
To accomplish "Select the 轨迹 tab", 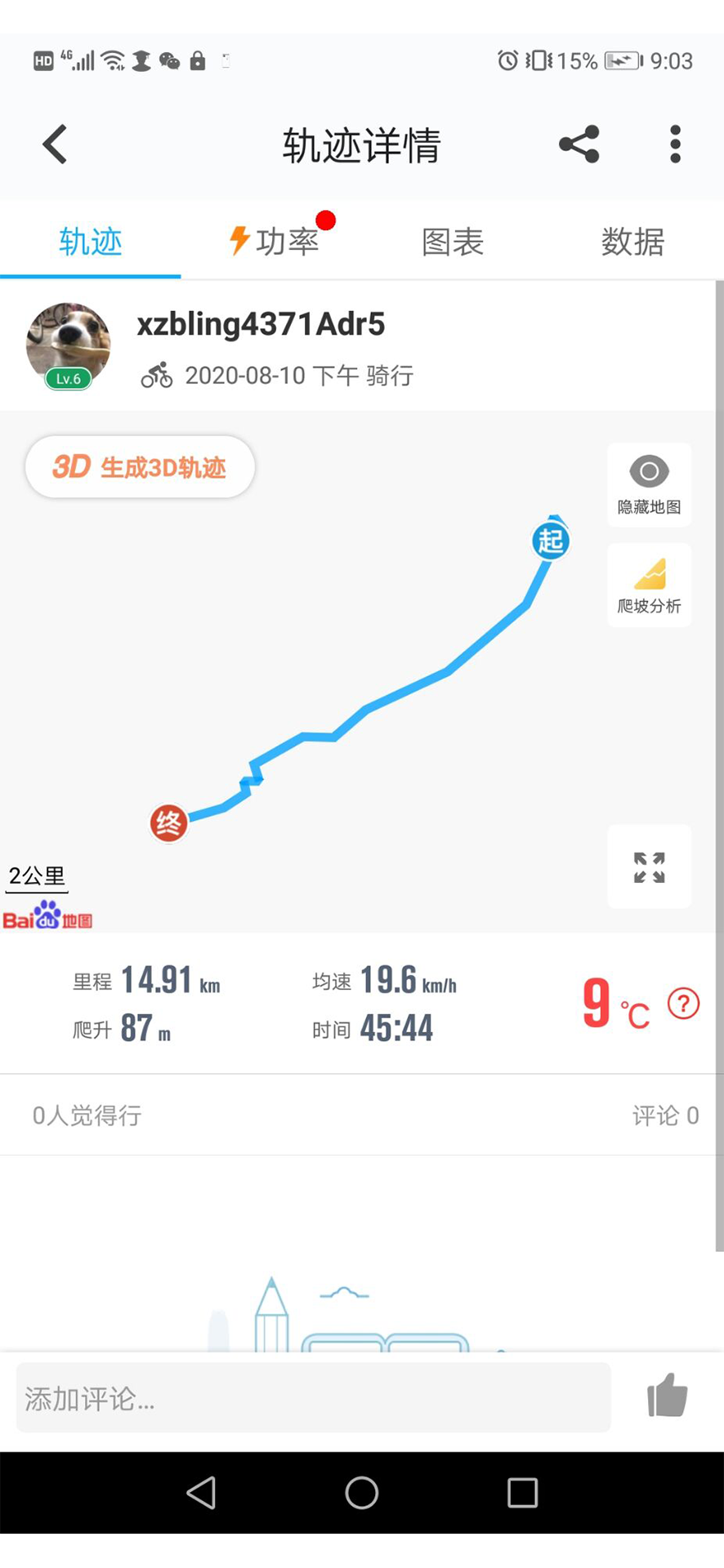I will (x=91, y=242).
